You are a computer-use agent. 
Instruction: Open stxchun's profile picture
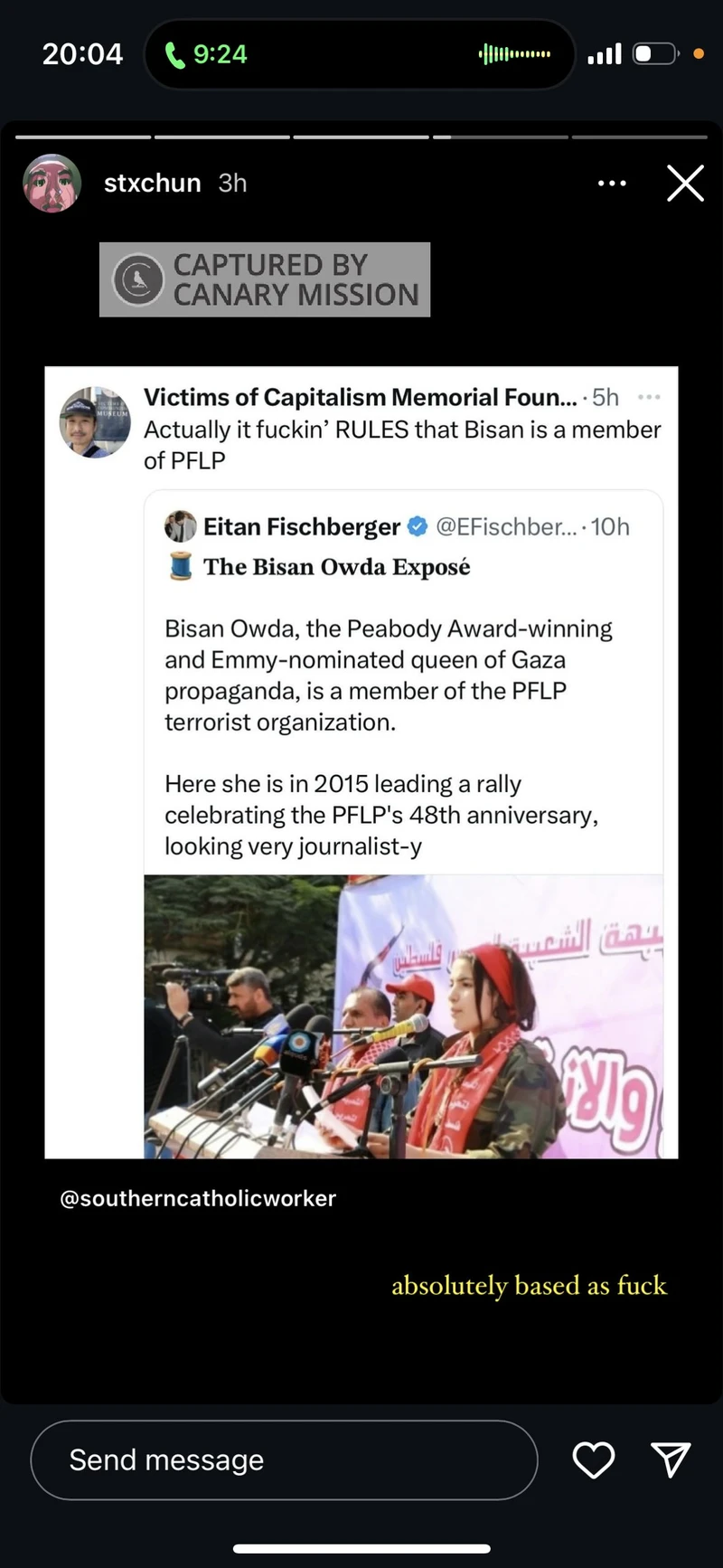click(x=52, y=183)
